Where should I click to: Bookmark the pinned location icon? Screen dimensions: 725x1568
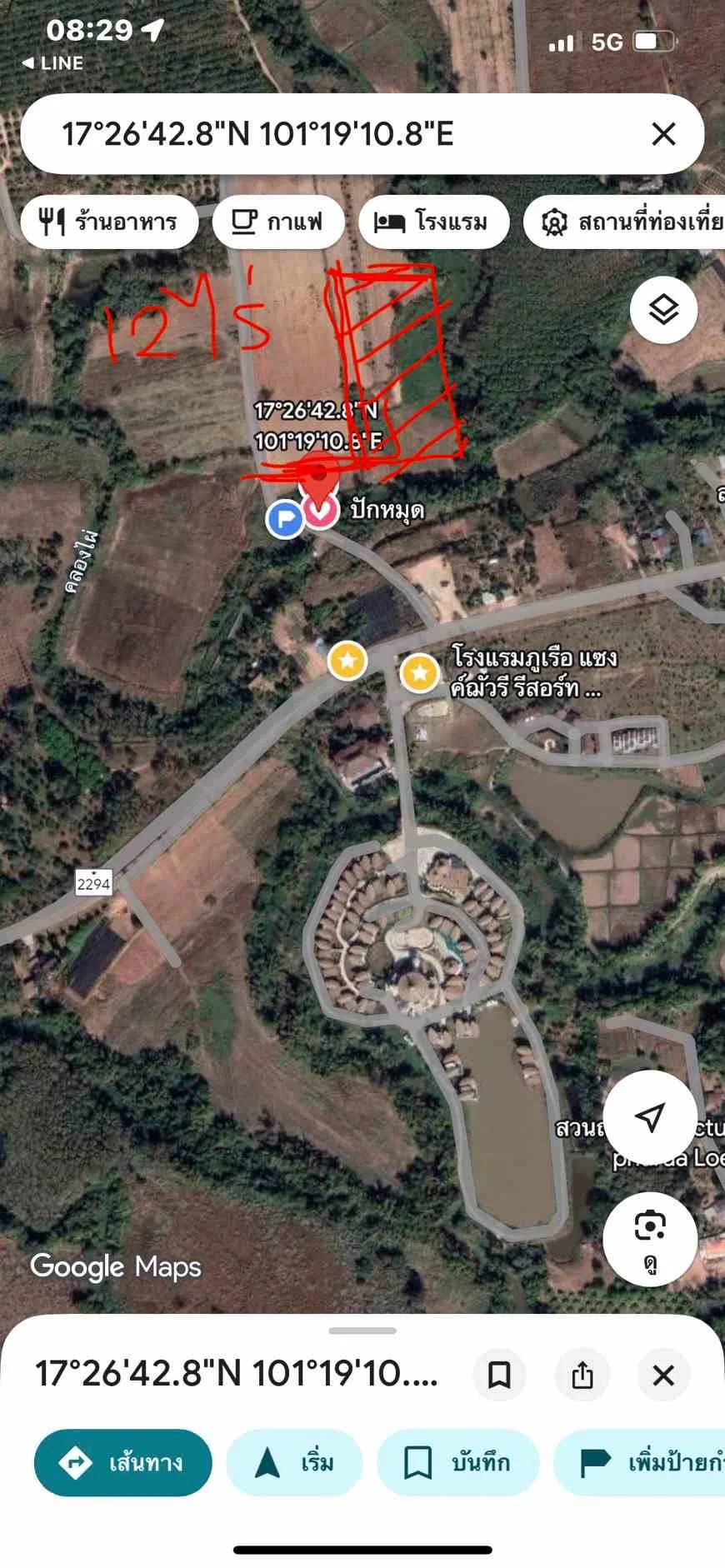(499, 1375)
